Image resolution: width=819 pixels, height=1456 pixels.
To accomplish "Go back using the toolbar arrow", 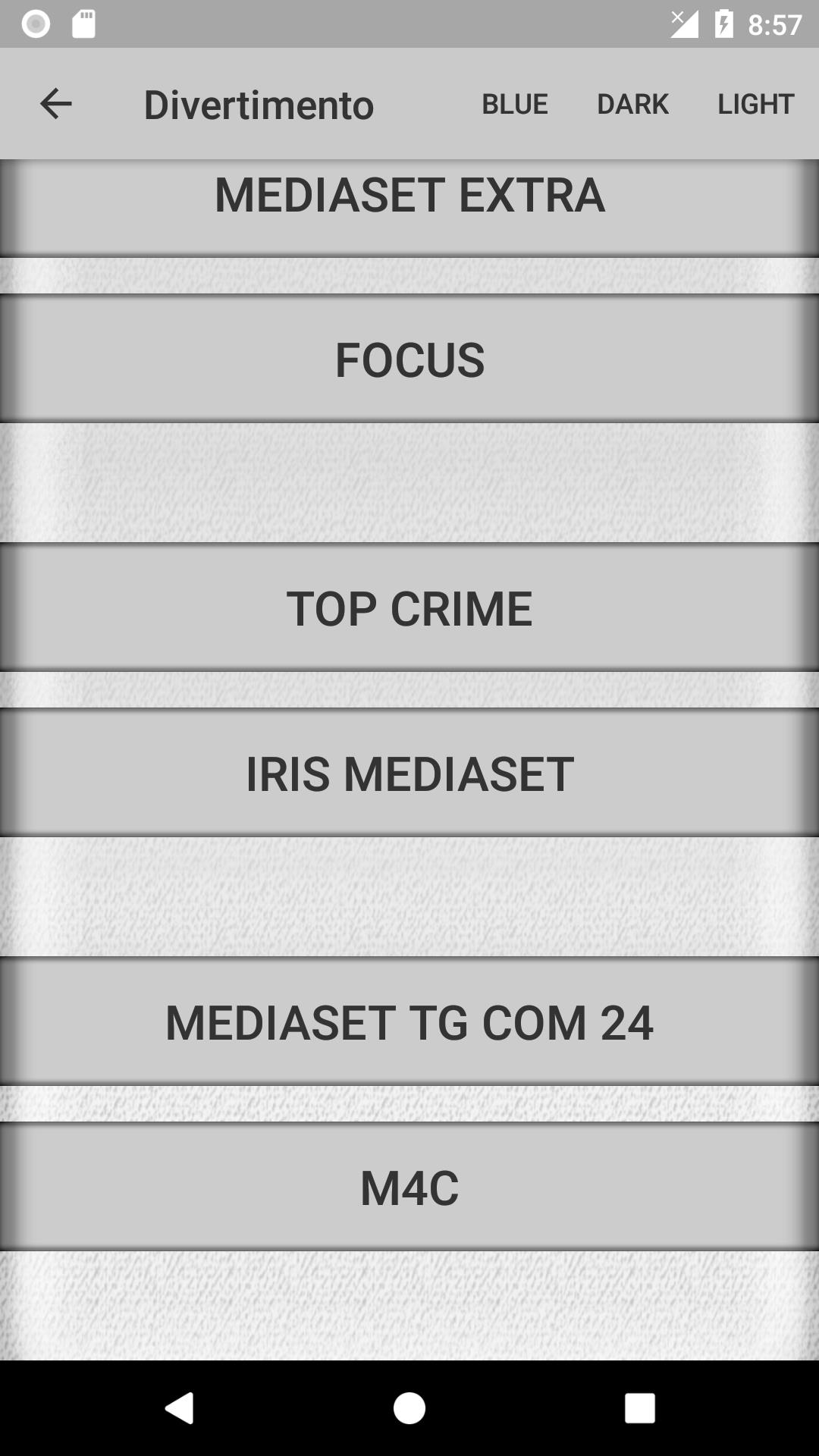I will tap(55, 104).
